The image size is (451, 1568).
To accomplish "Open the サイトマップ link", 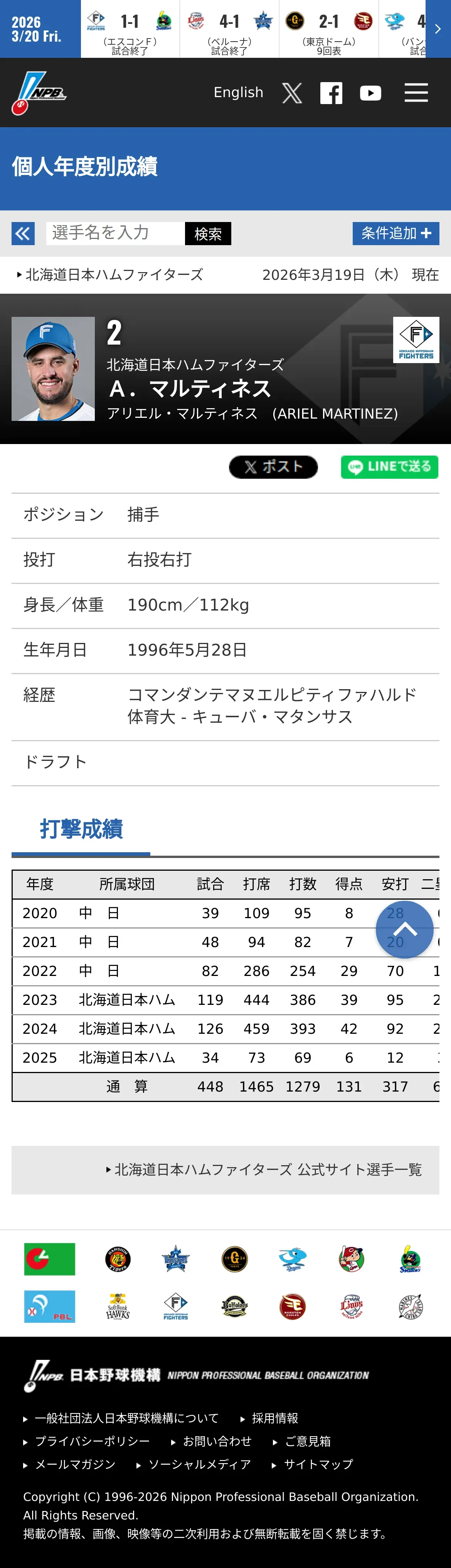I will tap(312, 1464).
